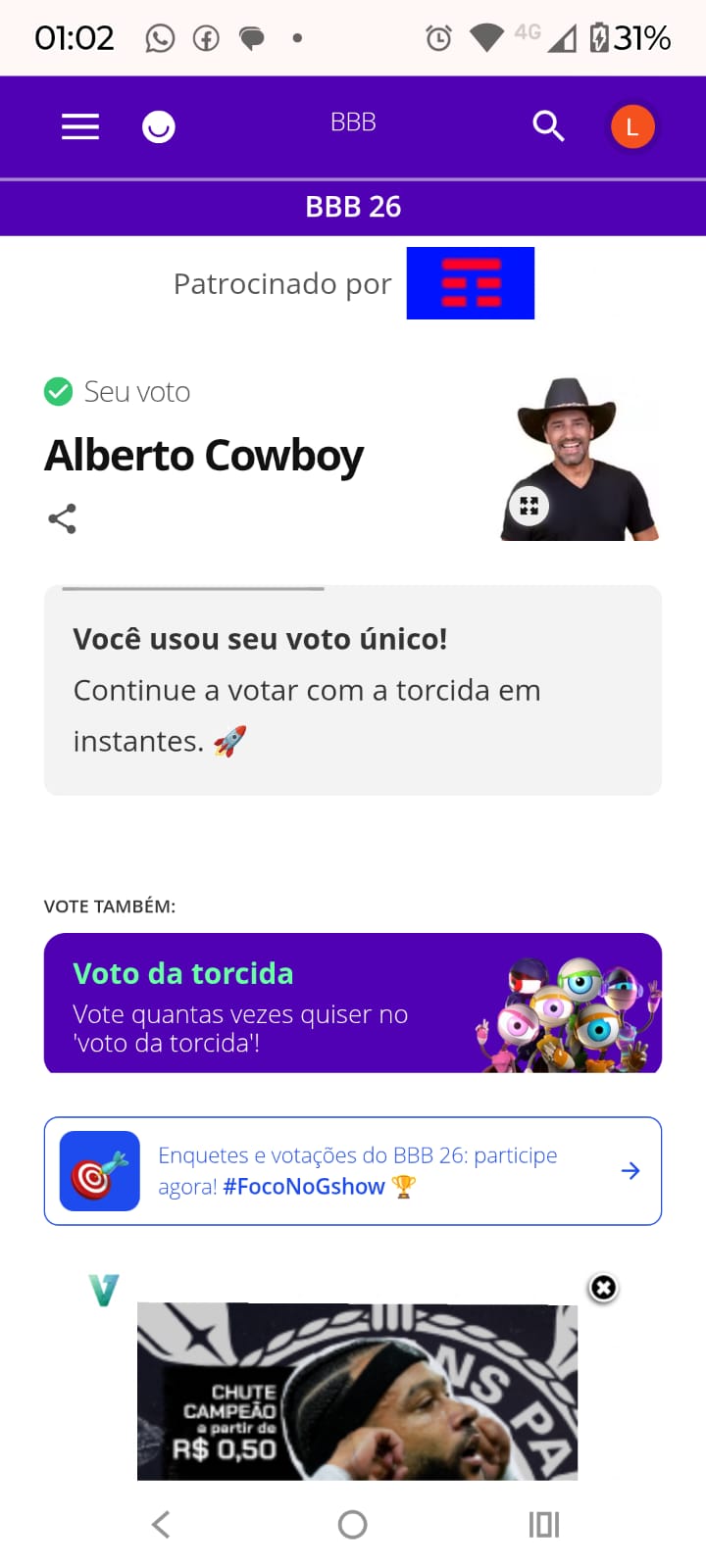Open the recent apps view

544,1524
